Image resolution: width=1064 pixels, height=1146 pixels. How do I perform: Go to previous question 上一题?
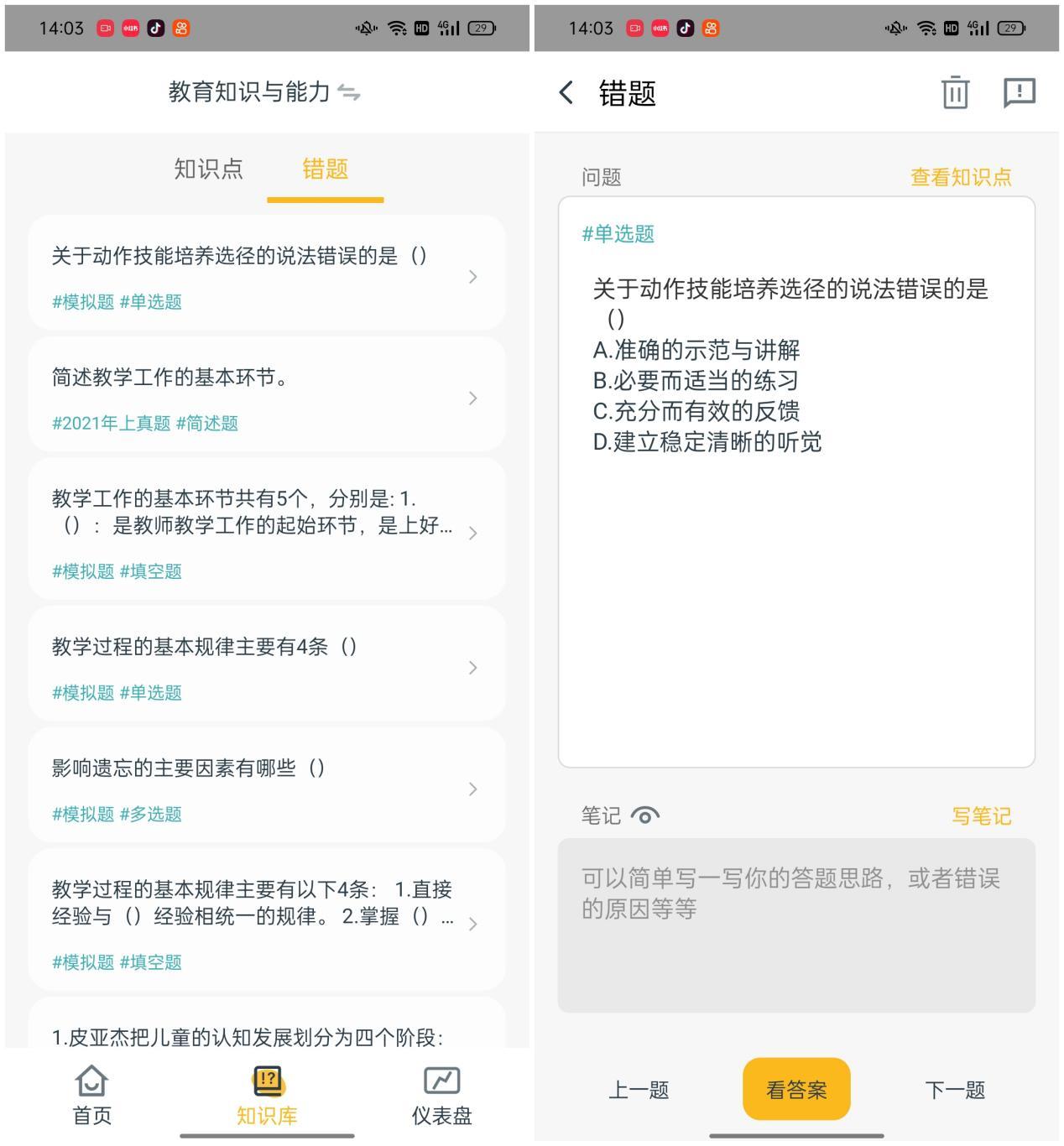pyautogui.click(x=639, y=1090)
